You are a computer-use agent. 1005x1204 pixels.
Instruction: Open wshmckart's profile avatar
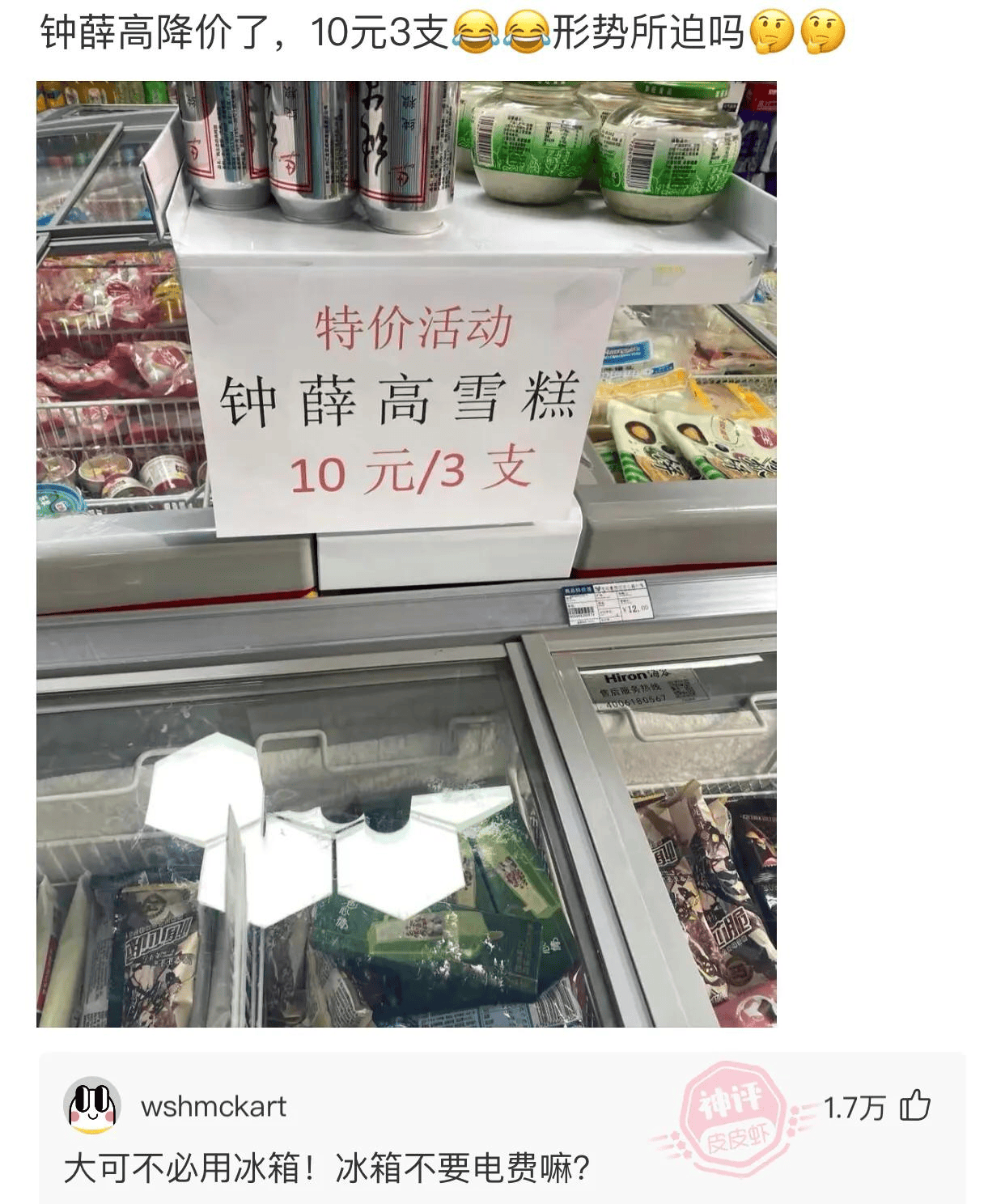click(92, 1105)
